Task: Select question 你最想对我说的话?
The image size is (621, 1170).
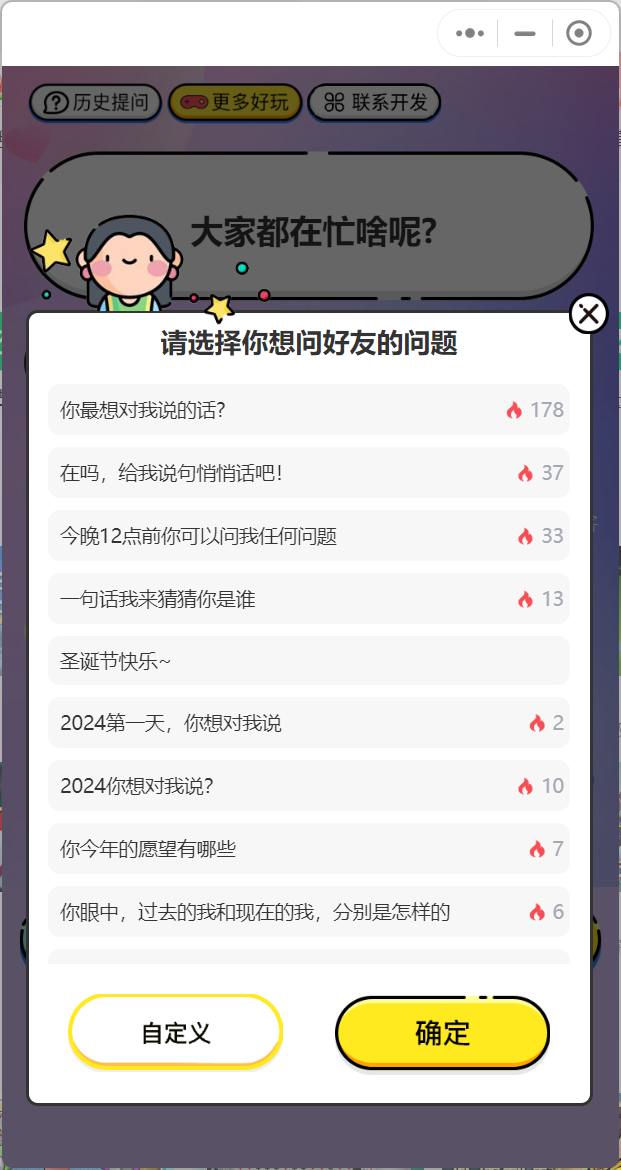Action: tap(308, 410)
